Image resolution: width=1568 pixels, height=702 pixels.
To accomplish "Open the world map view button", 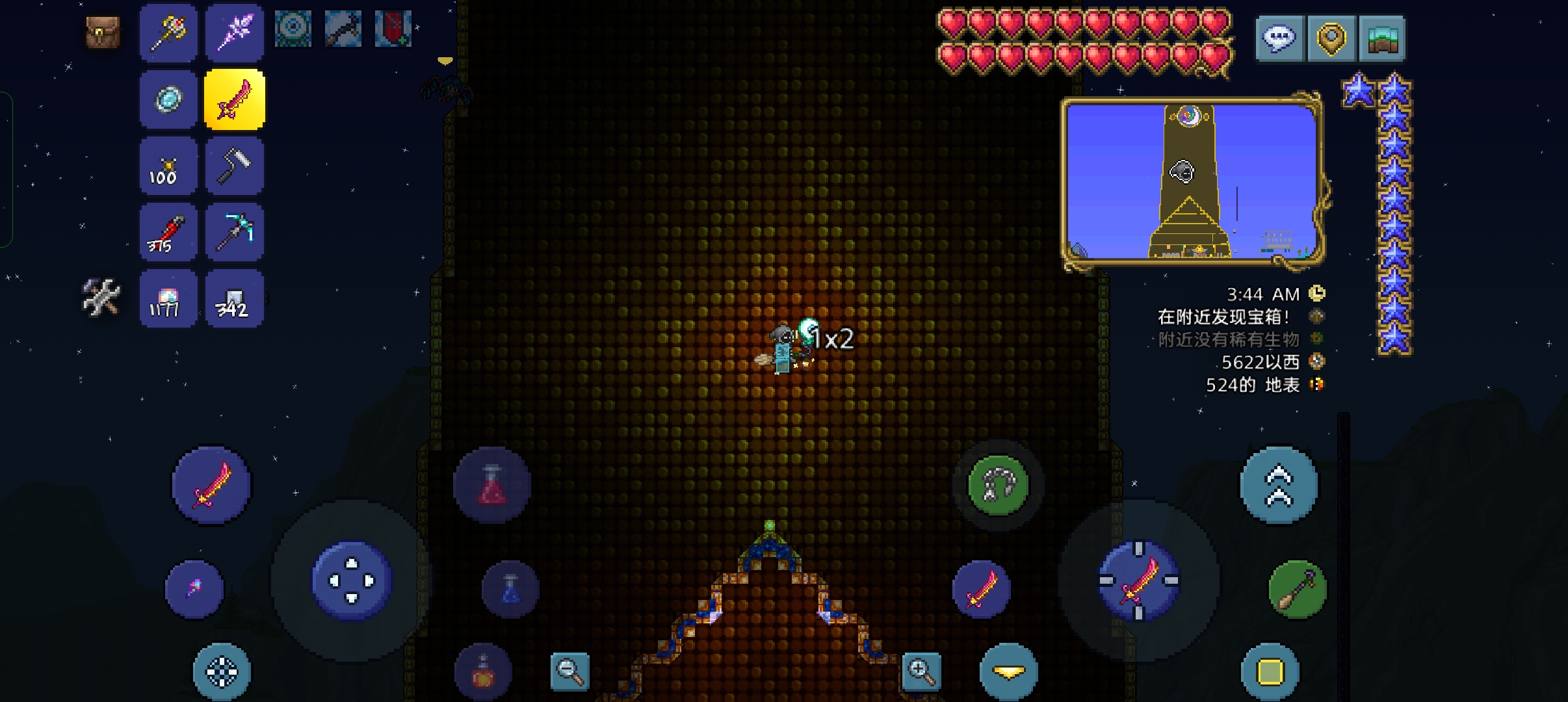I will coord(1381,38).
